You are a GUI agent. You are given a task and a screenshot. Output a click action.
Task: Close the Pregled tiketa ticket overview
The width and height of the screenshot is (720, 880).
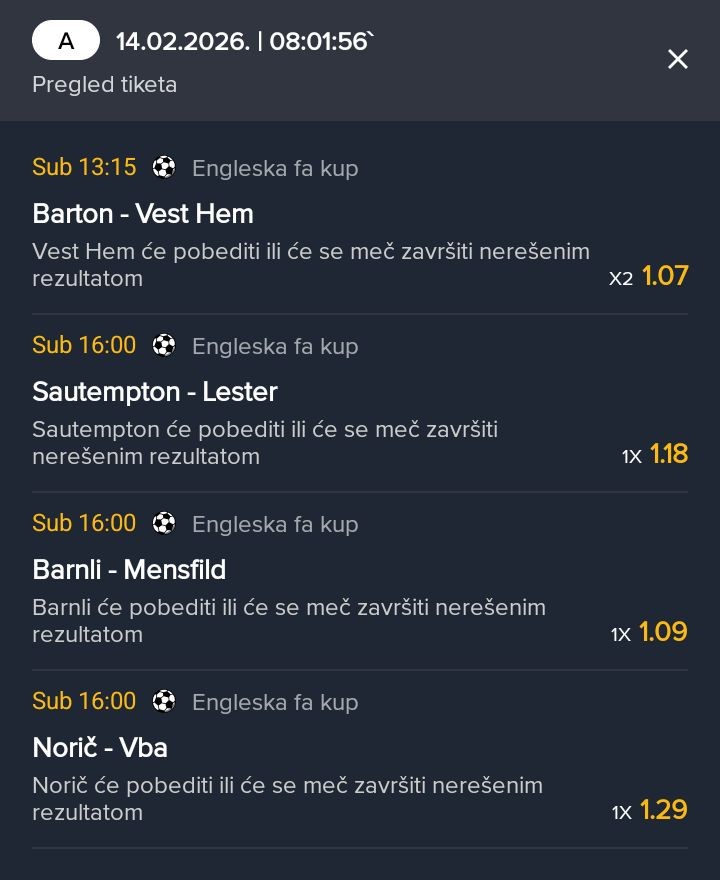[678, 60]
